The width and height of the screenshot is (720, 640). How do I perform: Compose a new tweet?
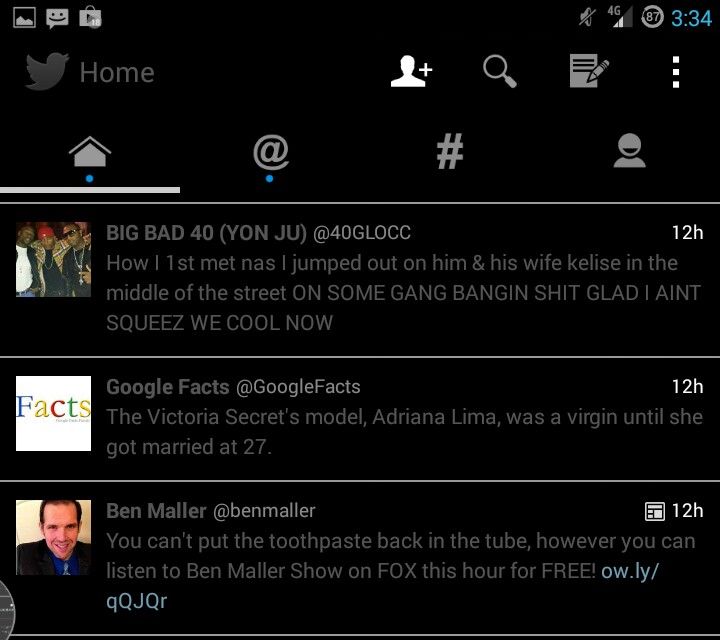pos(589,72)
